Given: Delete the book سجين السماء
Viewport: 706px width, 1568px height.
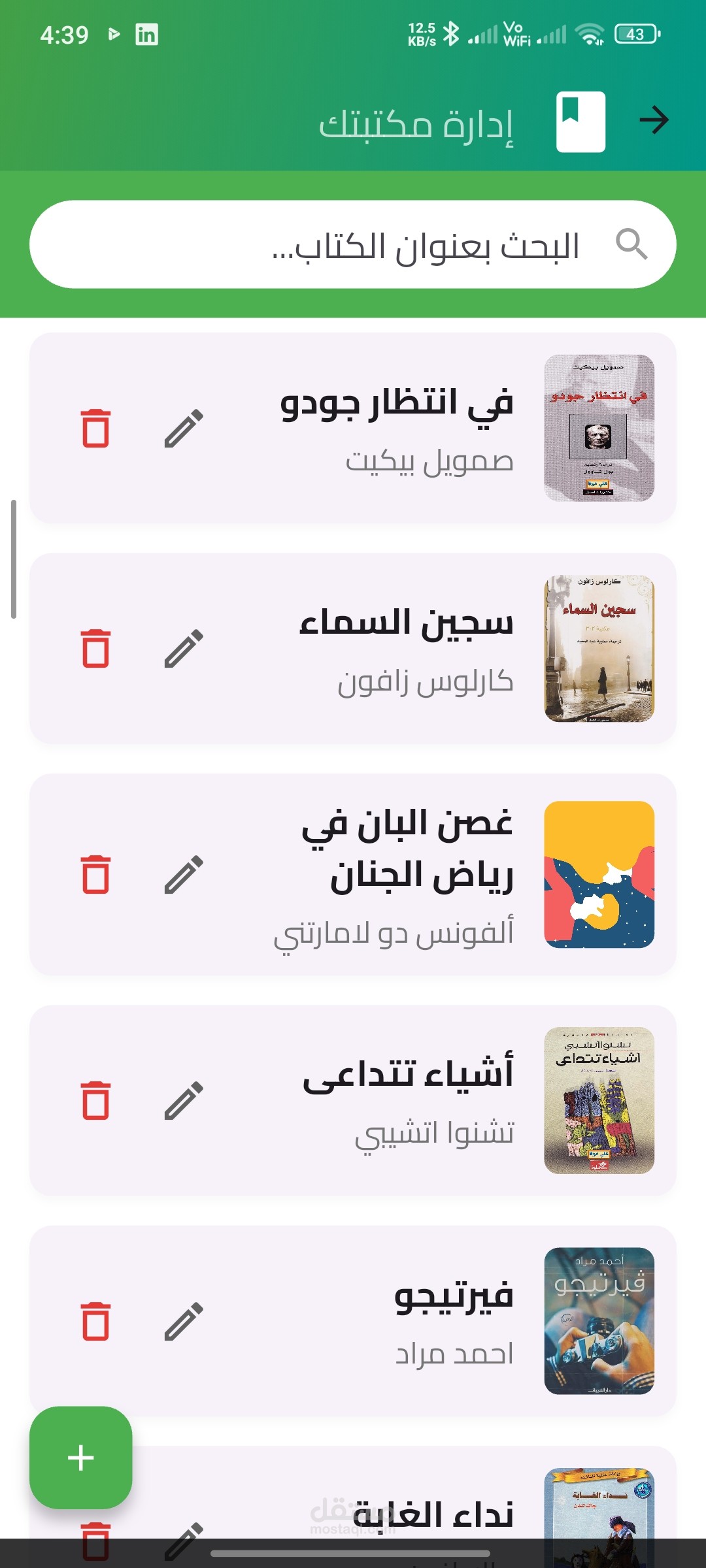Looking at the screenshot, I should pos(96,649).
